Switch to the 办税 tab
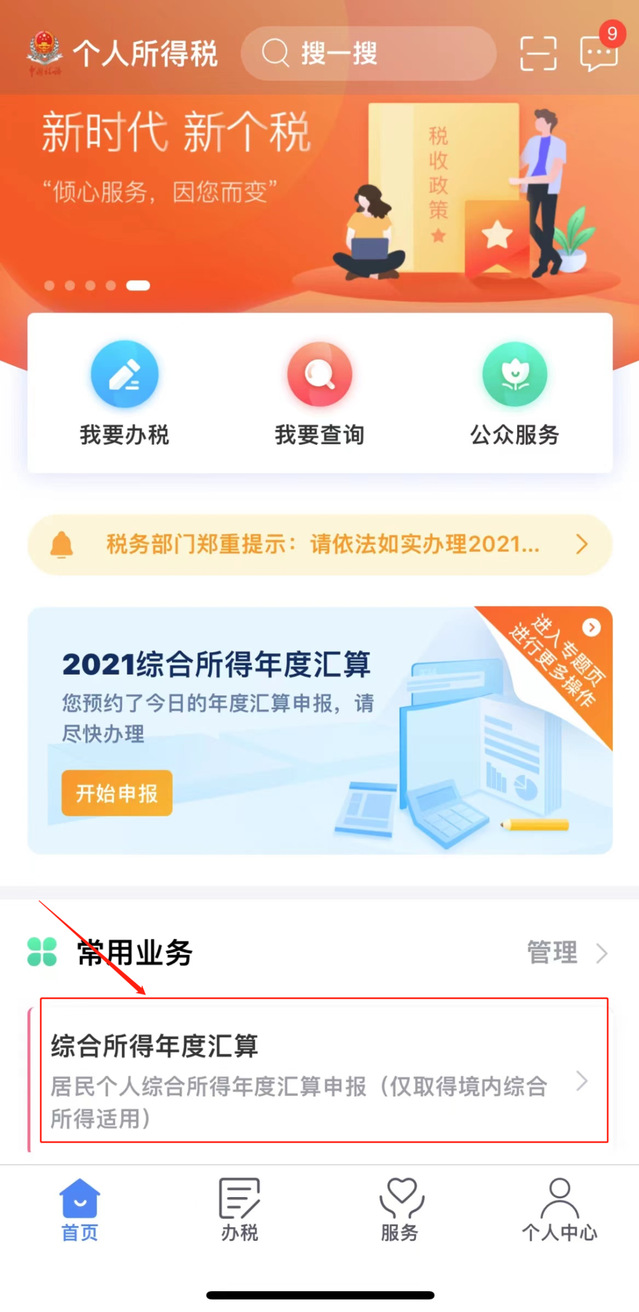 (x=240, y=1209)
